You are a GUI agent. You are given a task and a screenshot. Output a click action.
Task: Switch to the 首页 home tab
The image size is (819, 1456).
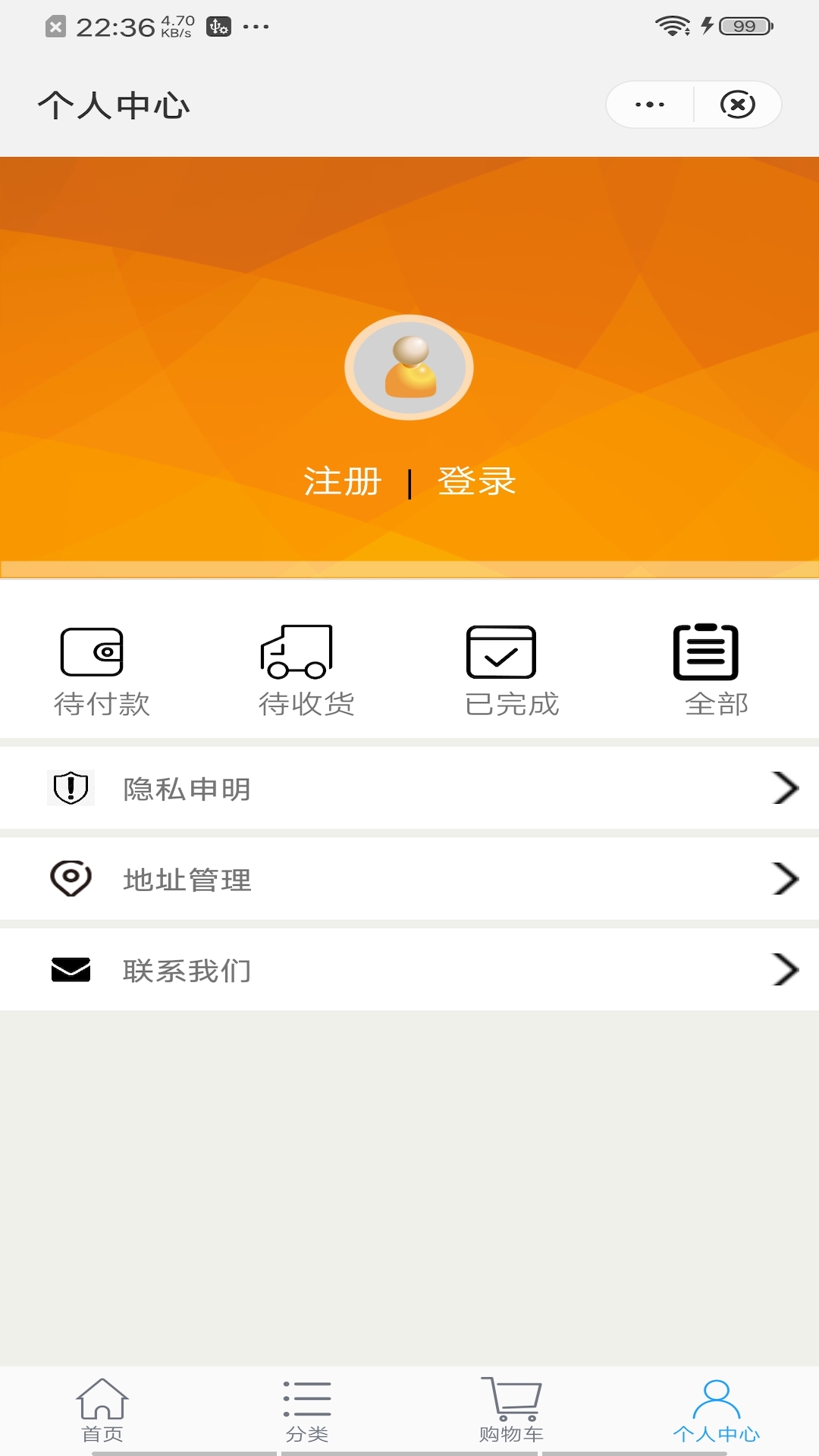tap(102, 1410)
